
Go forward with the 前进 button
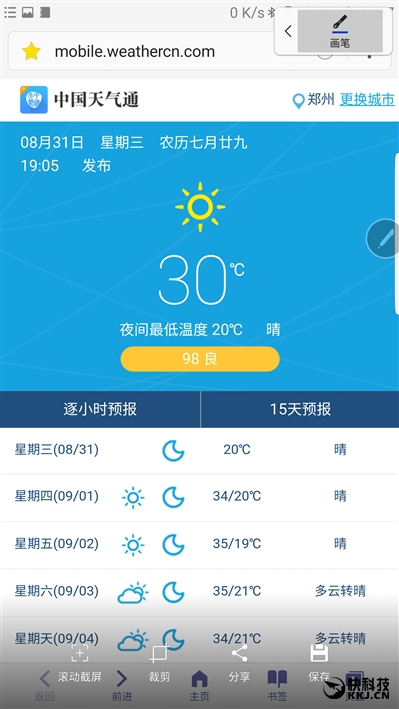[x=122, y=685]
